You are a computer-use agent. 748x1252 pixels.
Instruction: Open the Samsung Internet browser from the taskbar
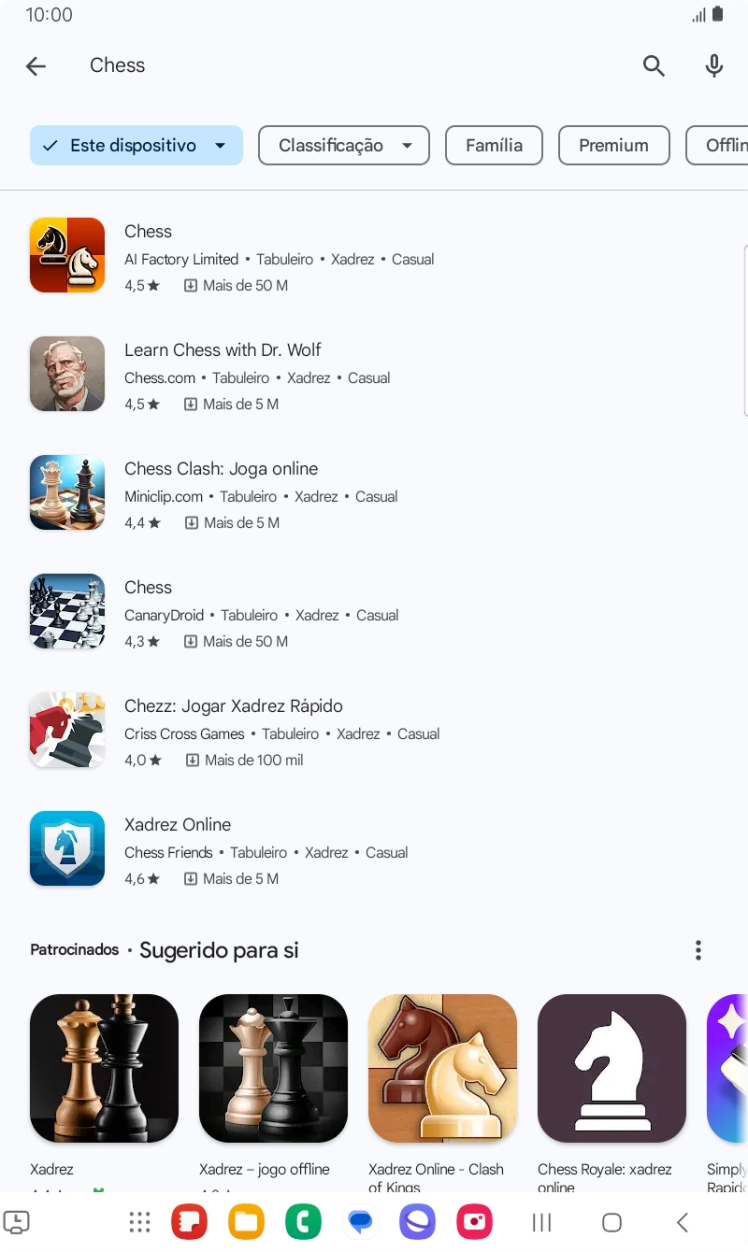pyautogui.click(x=417, y=1222)
